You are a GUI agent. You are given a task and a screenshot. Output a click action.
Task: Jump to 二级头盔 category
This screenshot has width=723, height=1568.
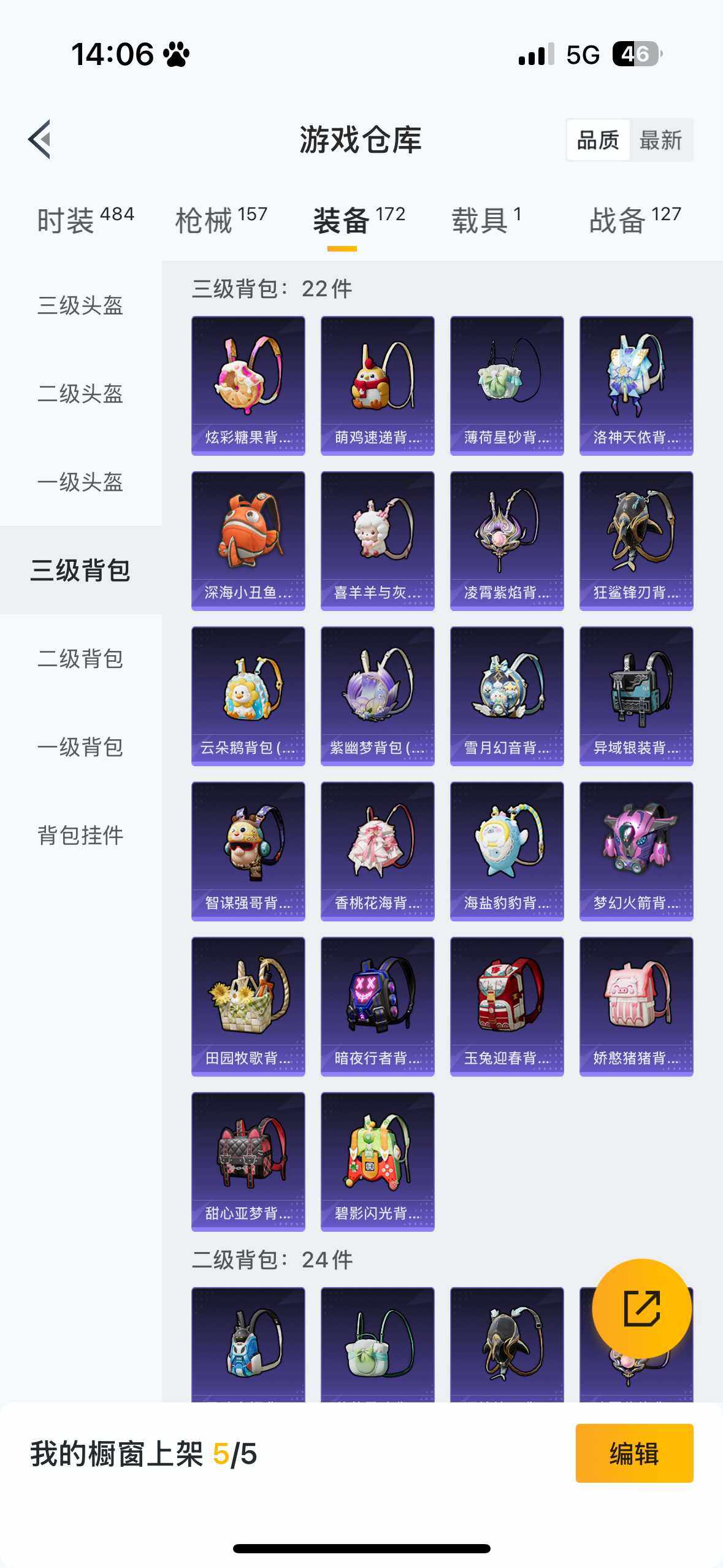80,394
